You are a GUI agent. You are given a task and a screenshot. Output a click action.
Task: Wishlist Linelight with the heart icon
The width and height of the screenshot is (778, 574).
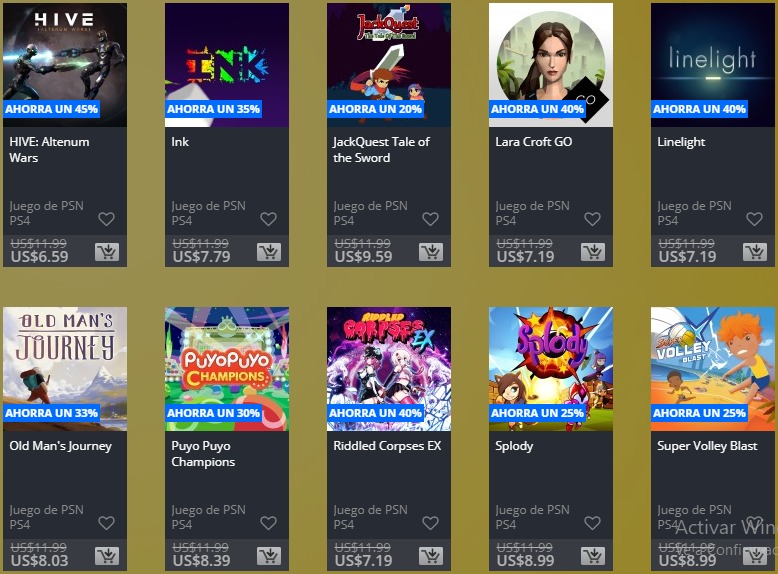coord(754,219)
